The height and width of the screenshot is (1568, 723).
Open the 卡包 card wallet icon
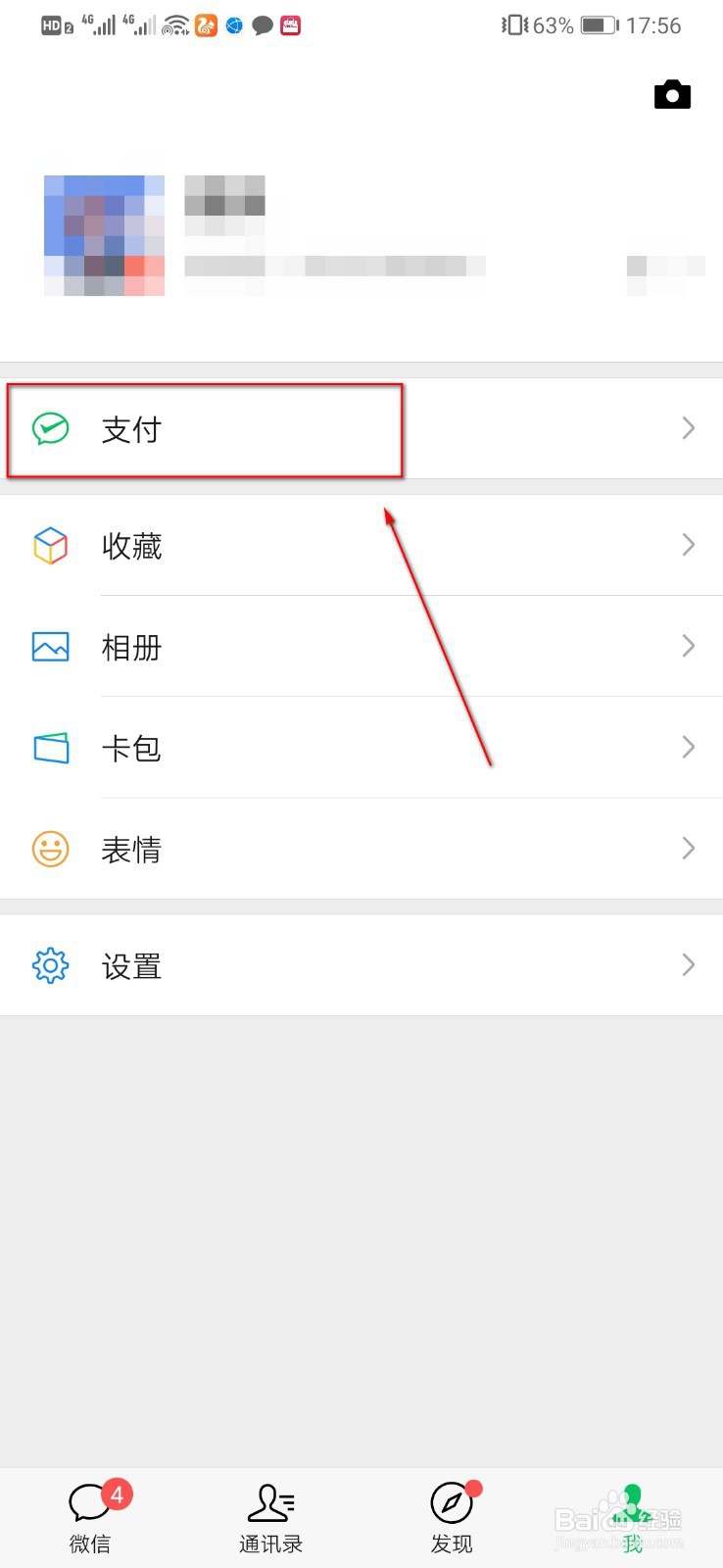coord(50,748)
